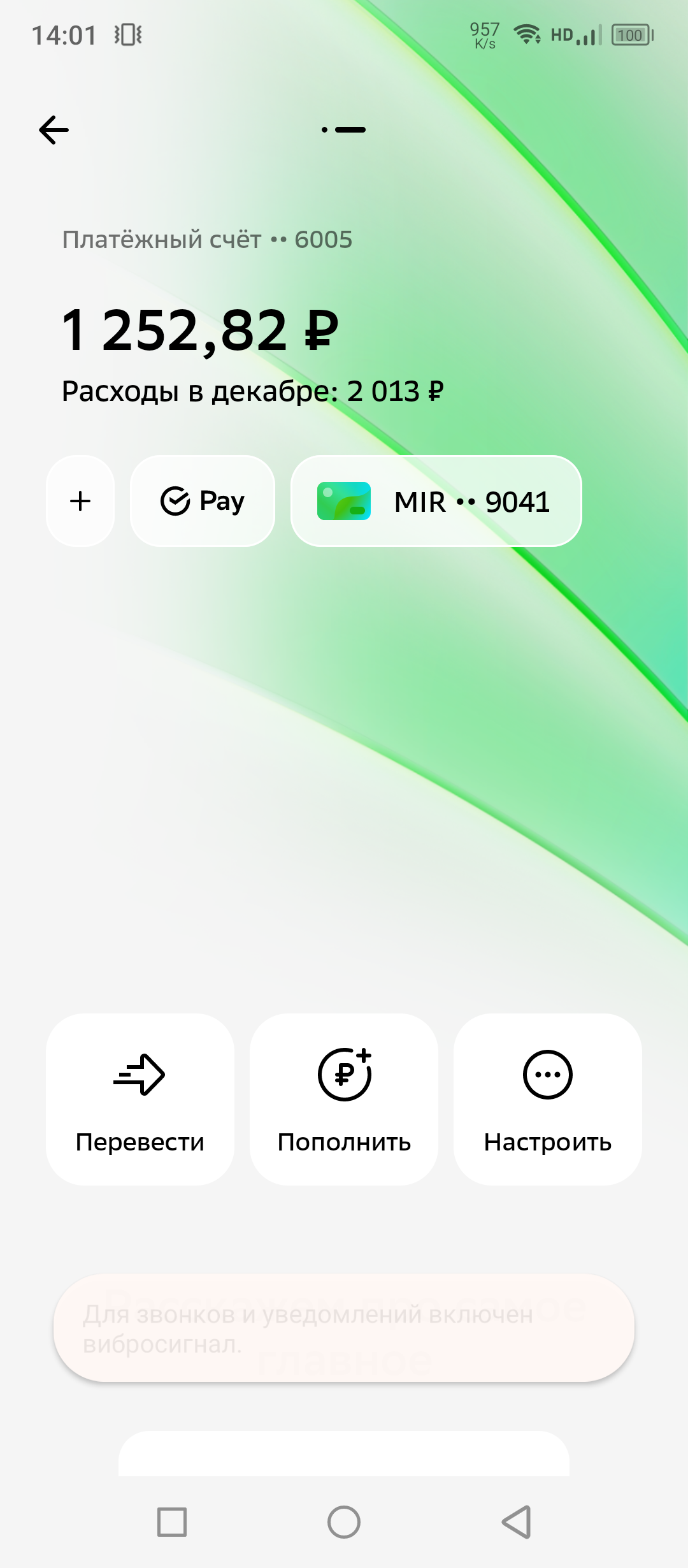
Task: Open the SberPay chip
Action: (x=203, y=501)
